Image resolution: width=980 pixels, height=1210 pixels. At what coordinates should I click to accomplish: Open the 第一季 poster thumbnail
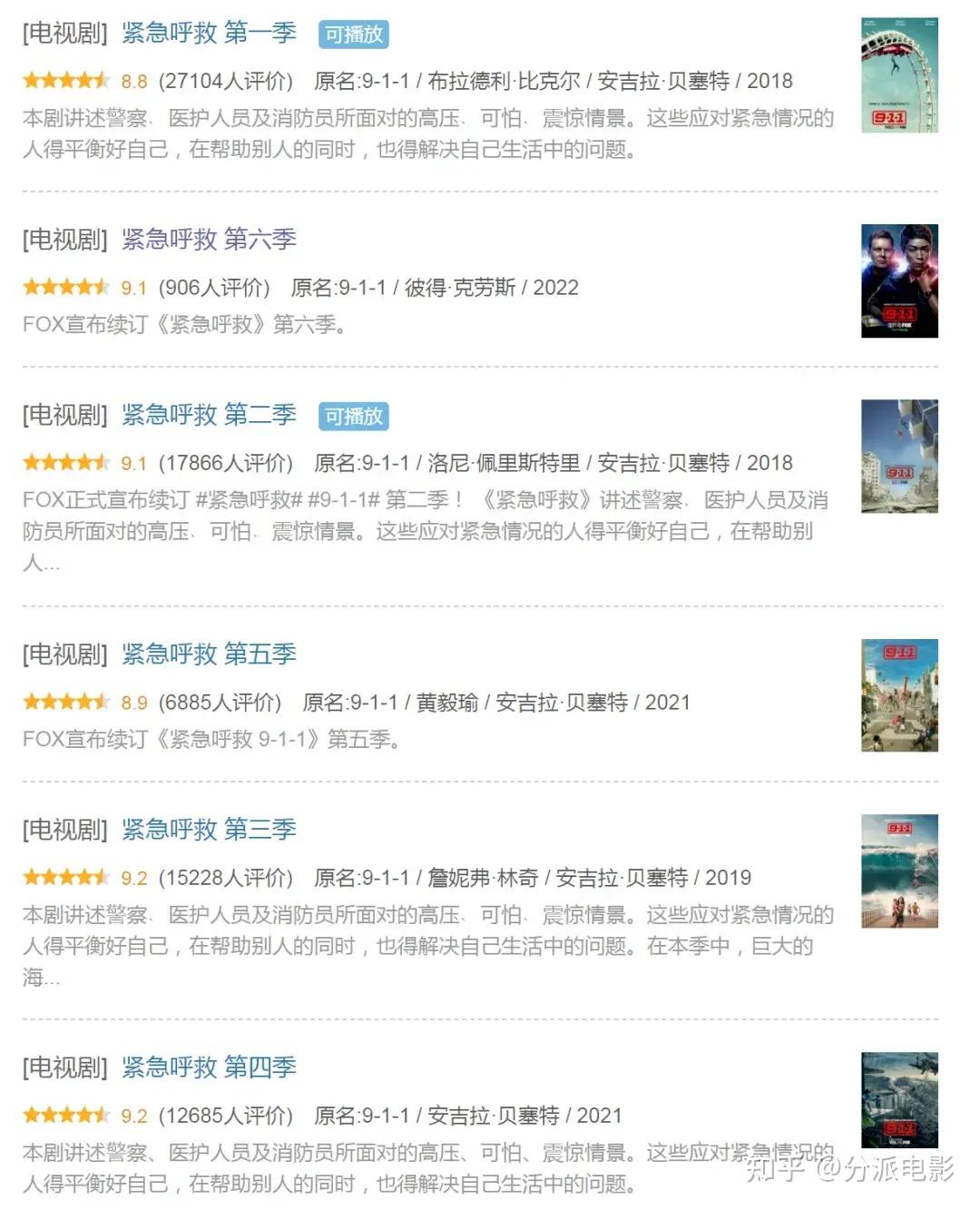pyautogui.click(x=898, y=75)
